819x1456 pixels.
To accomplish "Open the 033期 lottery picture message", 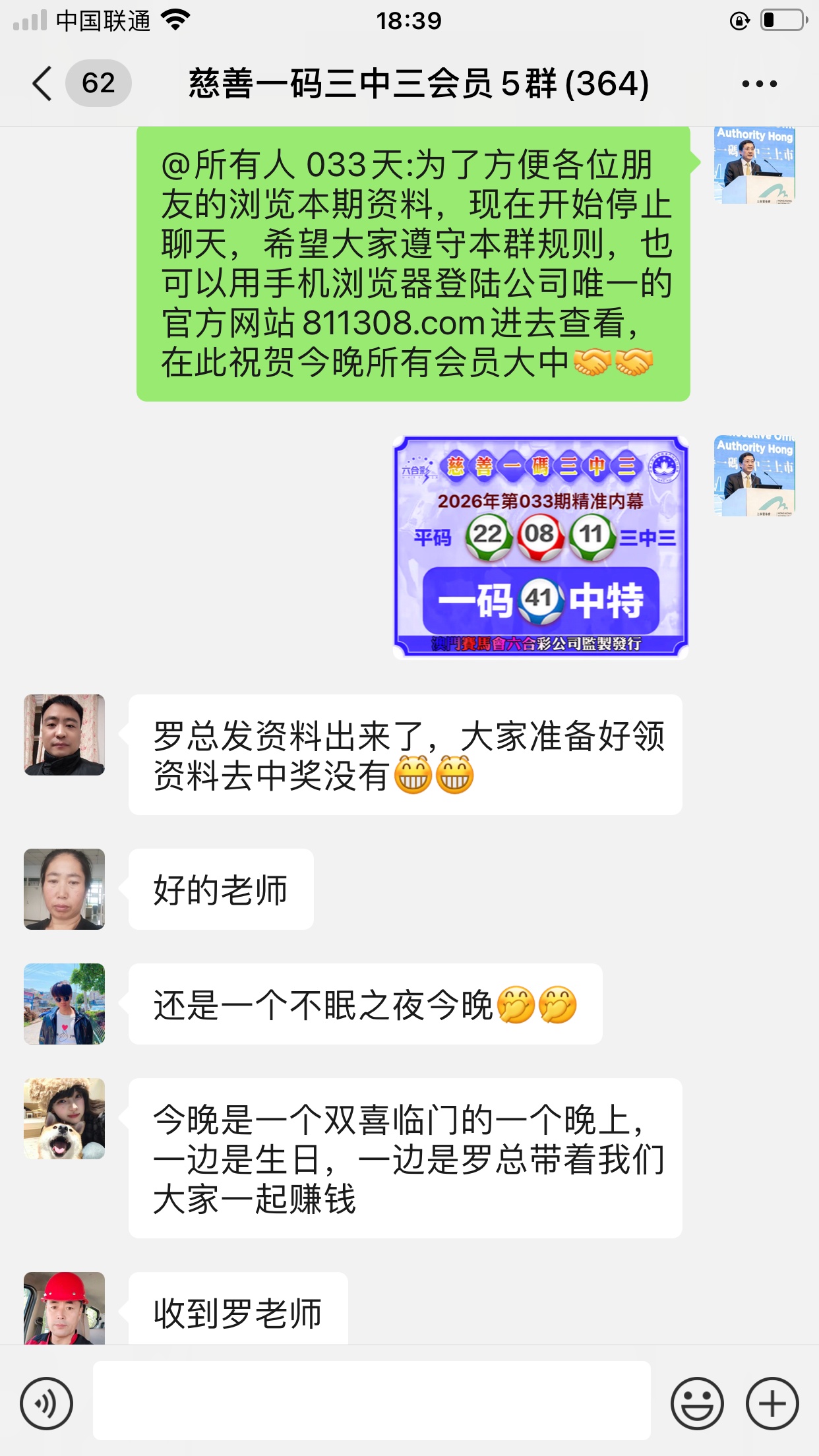I will tap(540, 547).
